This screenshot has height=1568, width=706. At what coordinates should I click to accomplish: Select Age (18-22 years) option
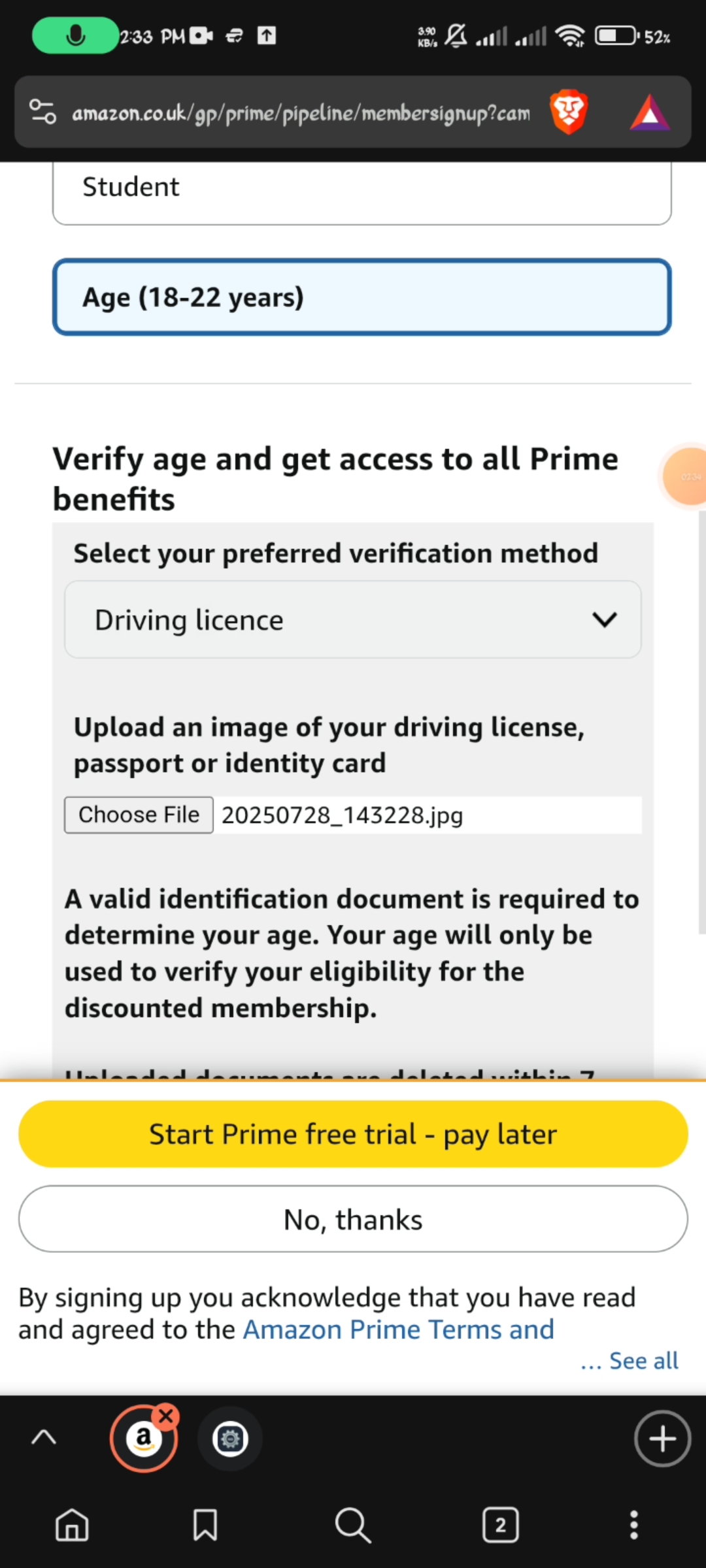[361, 297]
